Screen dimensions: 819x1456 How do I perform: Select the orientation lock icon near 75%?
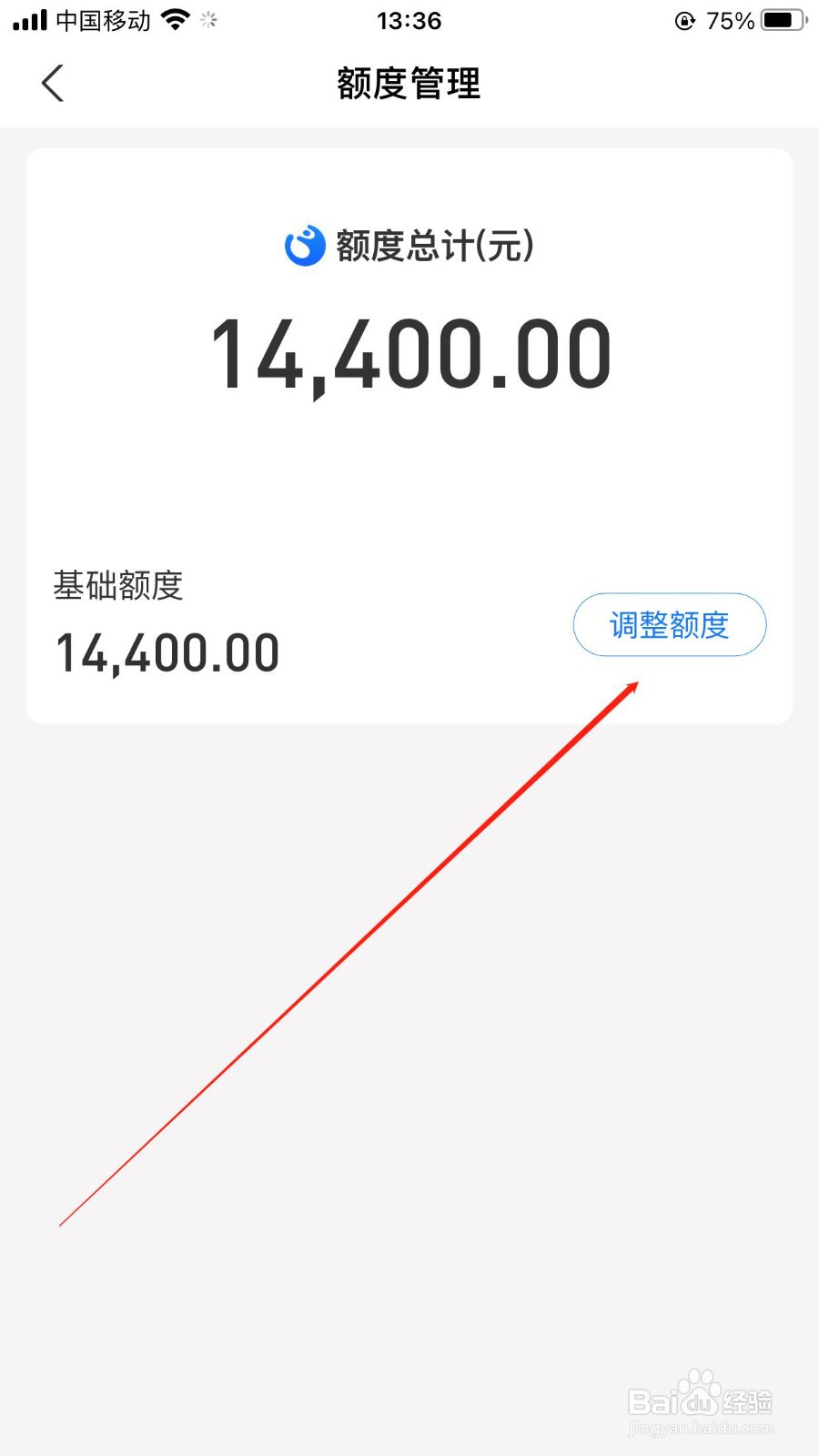tap(683, 20)
